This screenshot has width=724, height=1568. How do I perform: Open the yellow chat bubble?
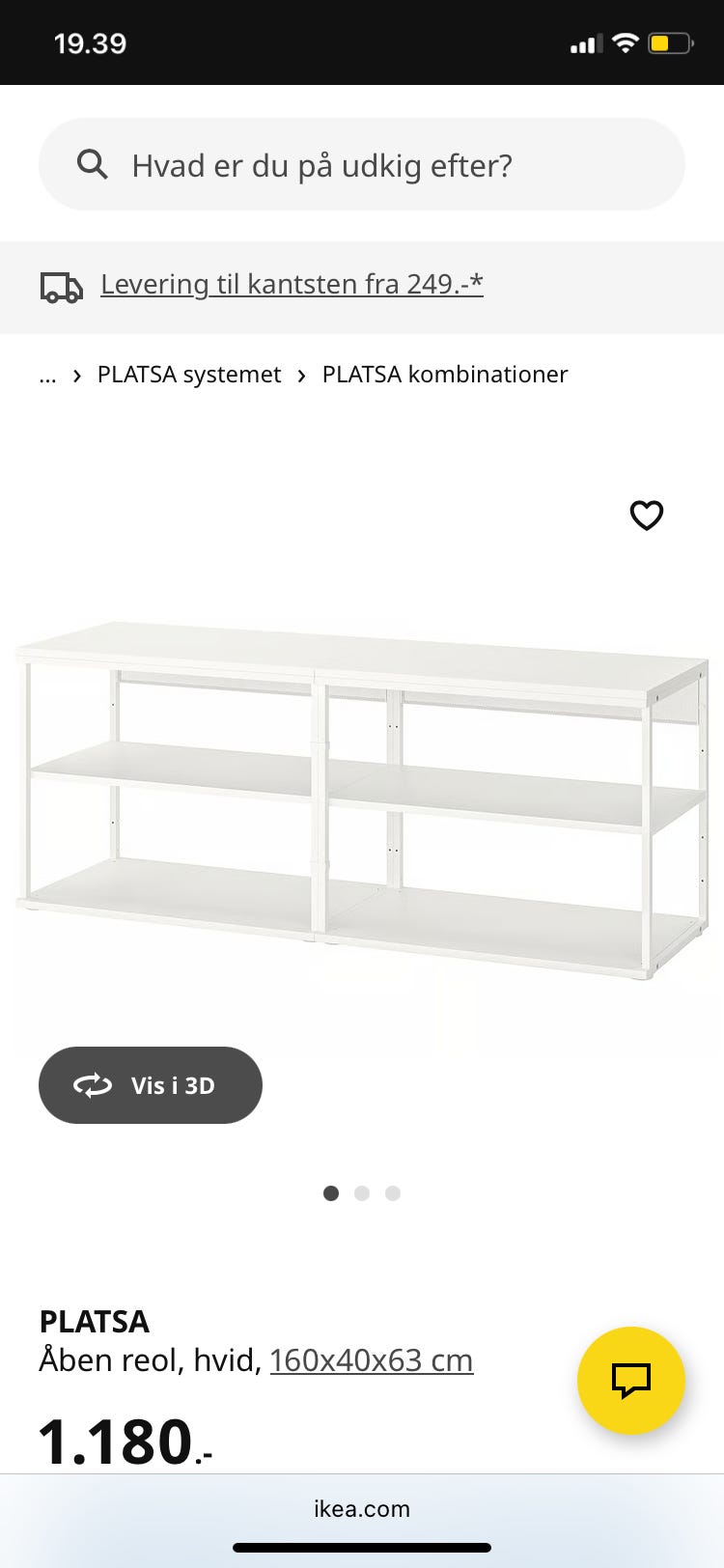[x=630, y=1381]
